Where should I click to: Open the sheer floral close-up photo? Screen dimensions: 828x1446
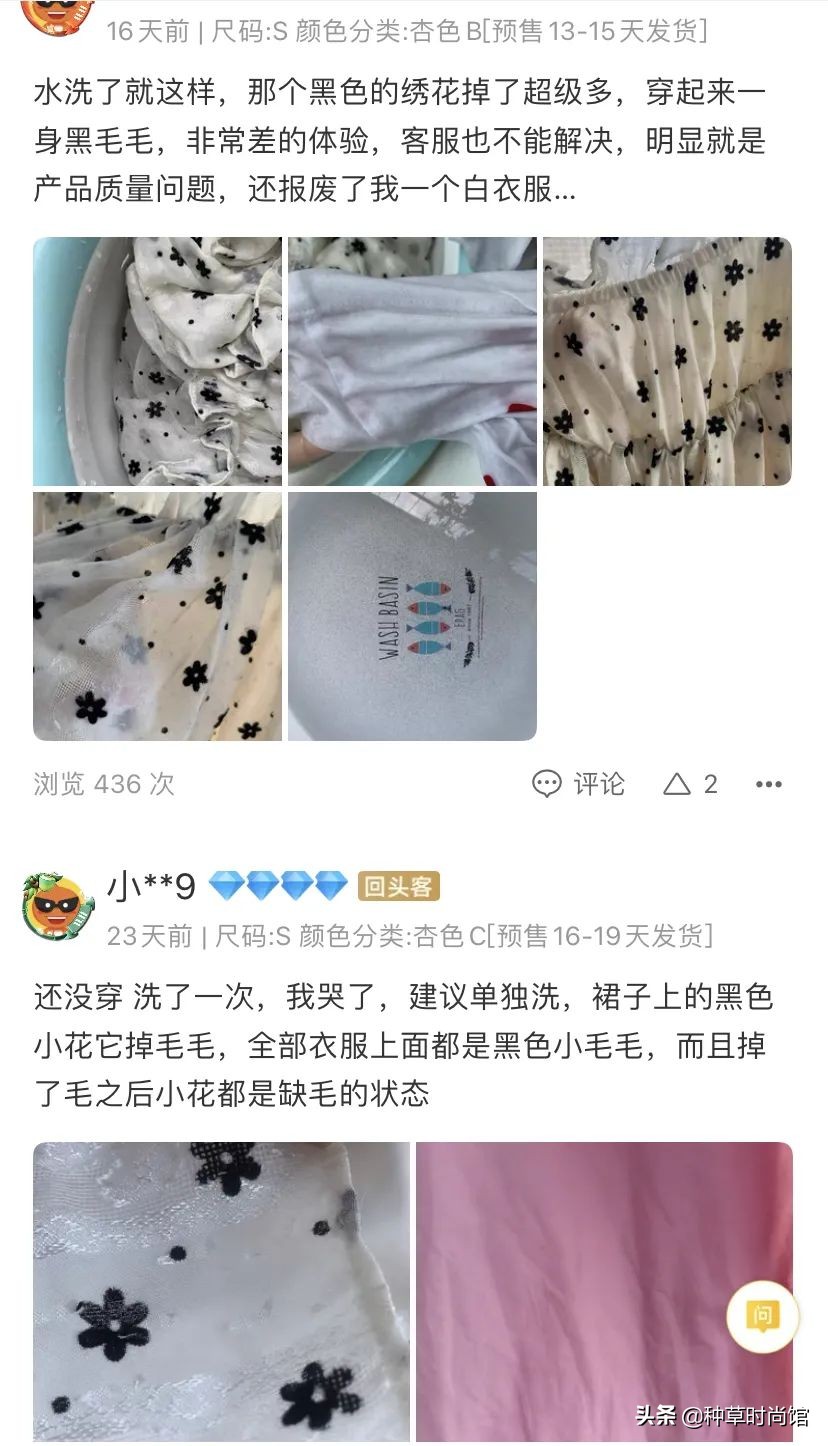point(157,616)
